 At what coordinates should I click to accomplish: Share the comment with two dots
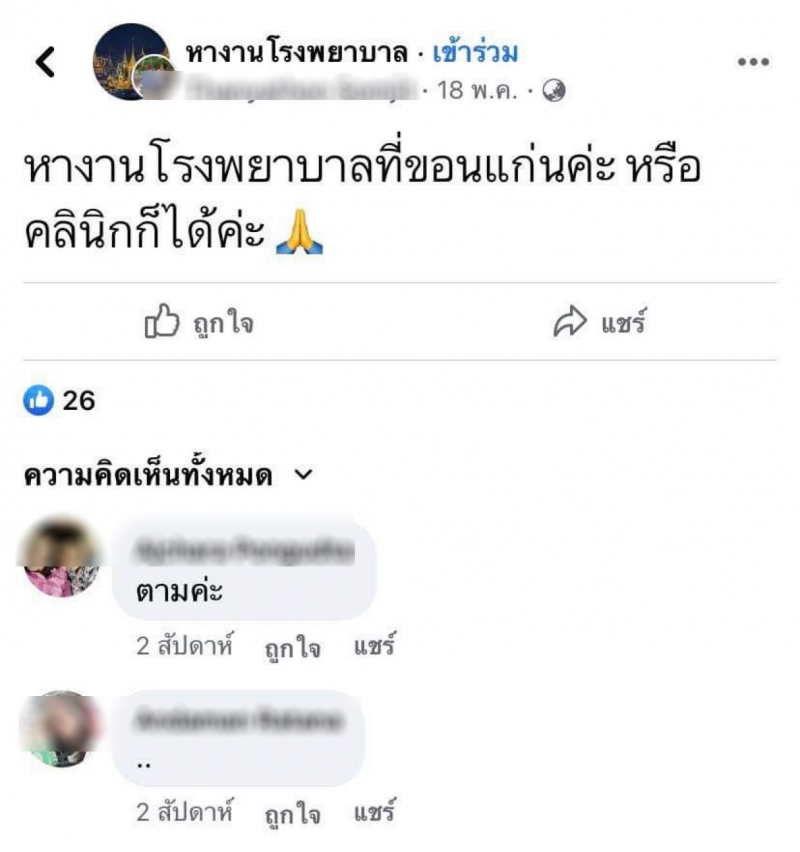(x=375, y=812)
